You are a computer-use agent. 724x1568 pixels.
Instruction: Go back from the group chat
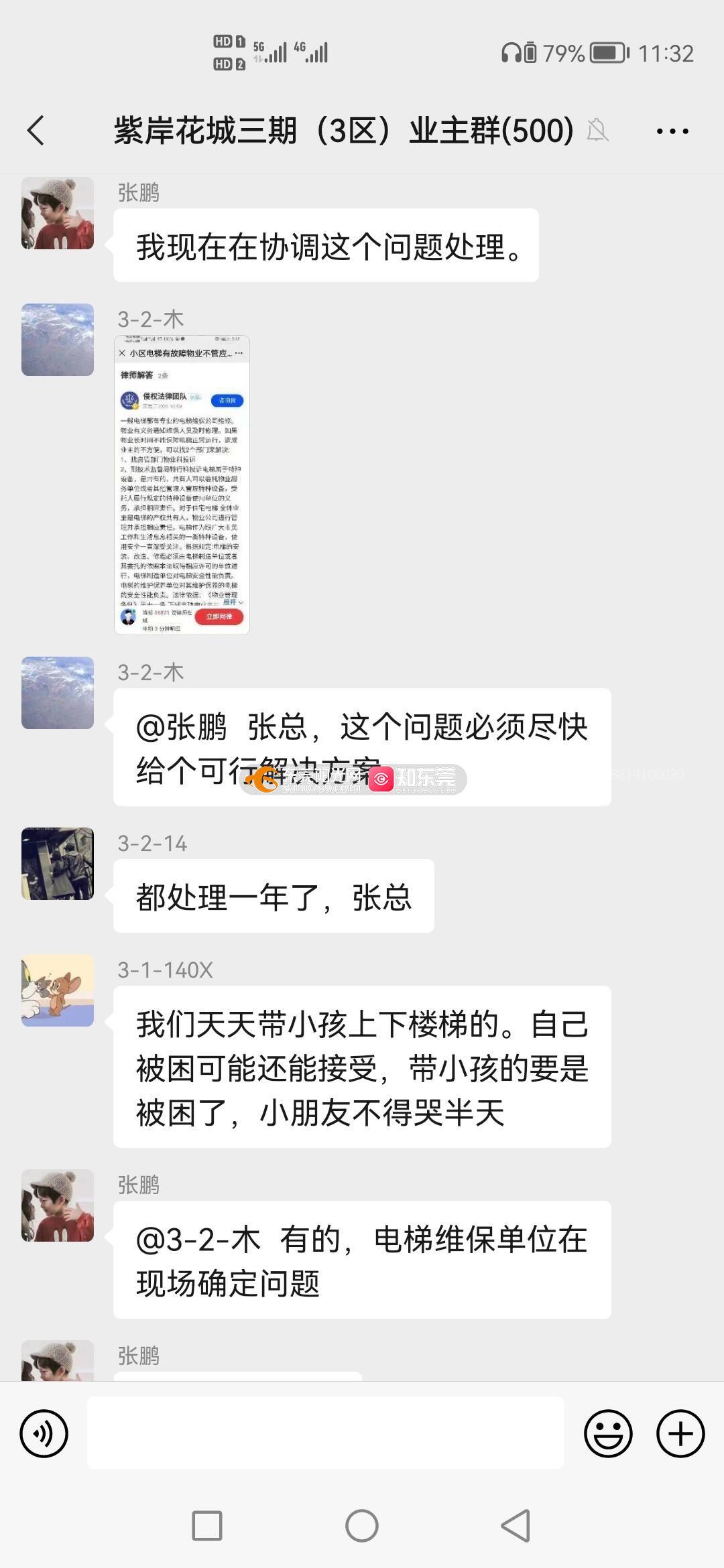pos(36,130)
